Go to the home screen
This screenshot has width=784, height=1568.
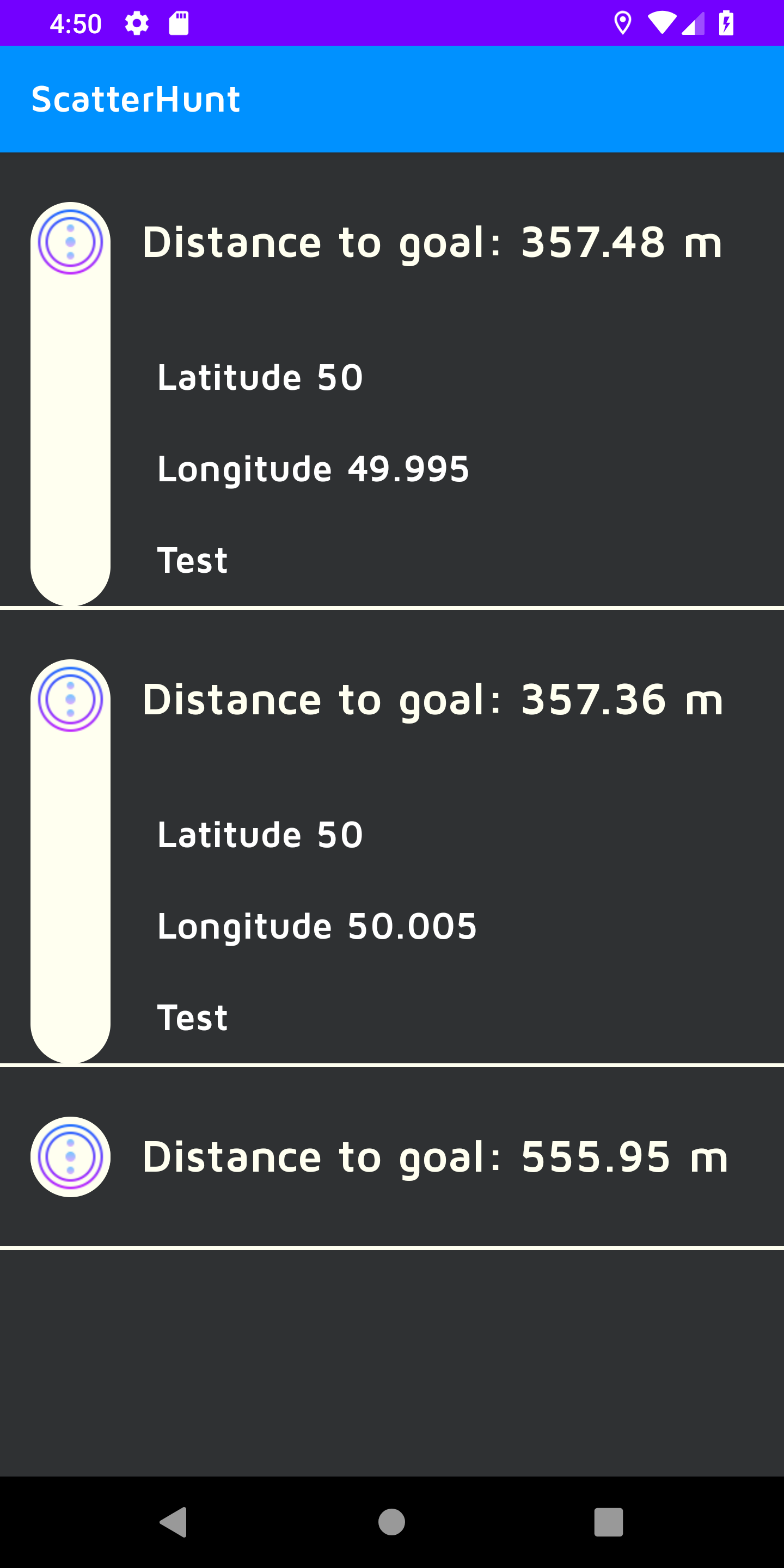[x=391, y=1522]
